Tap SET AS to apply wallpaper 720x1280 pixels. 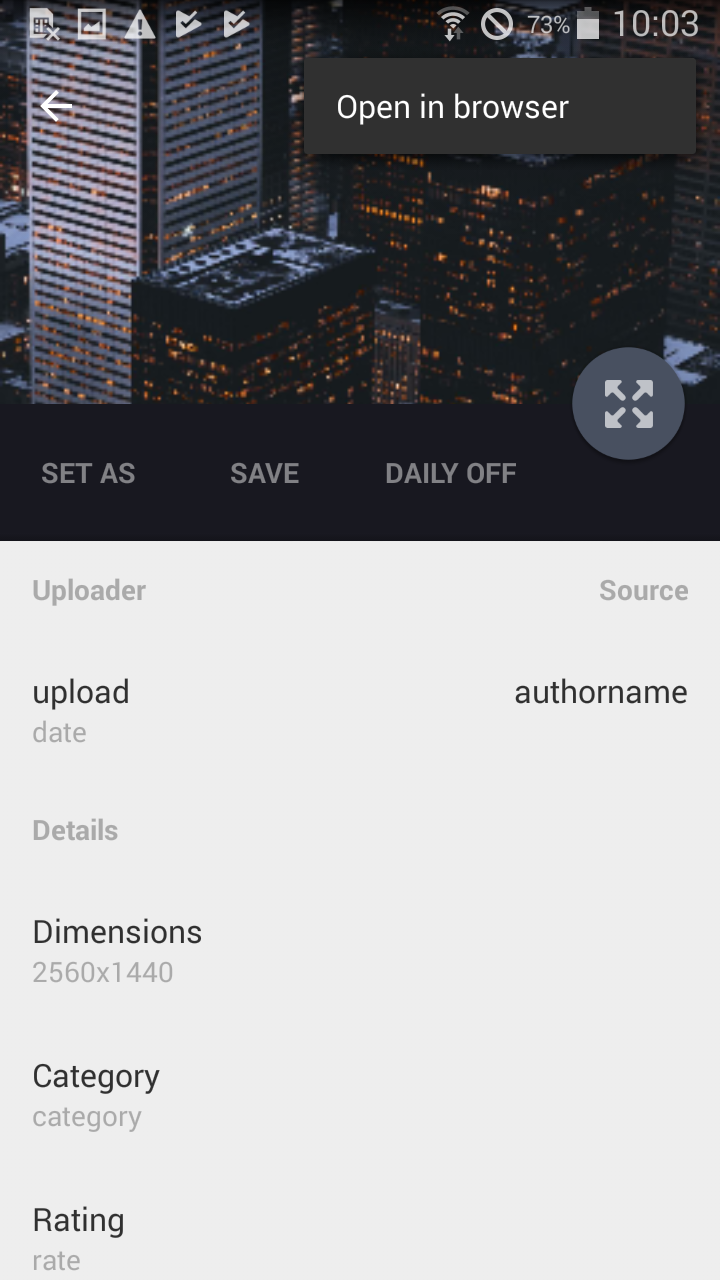coord(88,473)
